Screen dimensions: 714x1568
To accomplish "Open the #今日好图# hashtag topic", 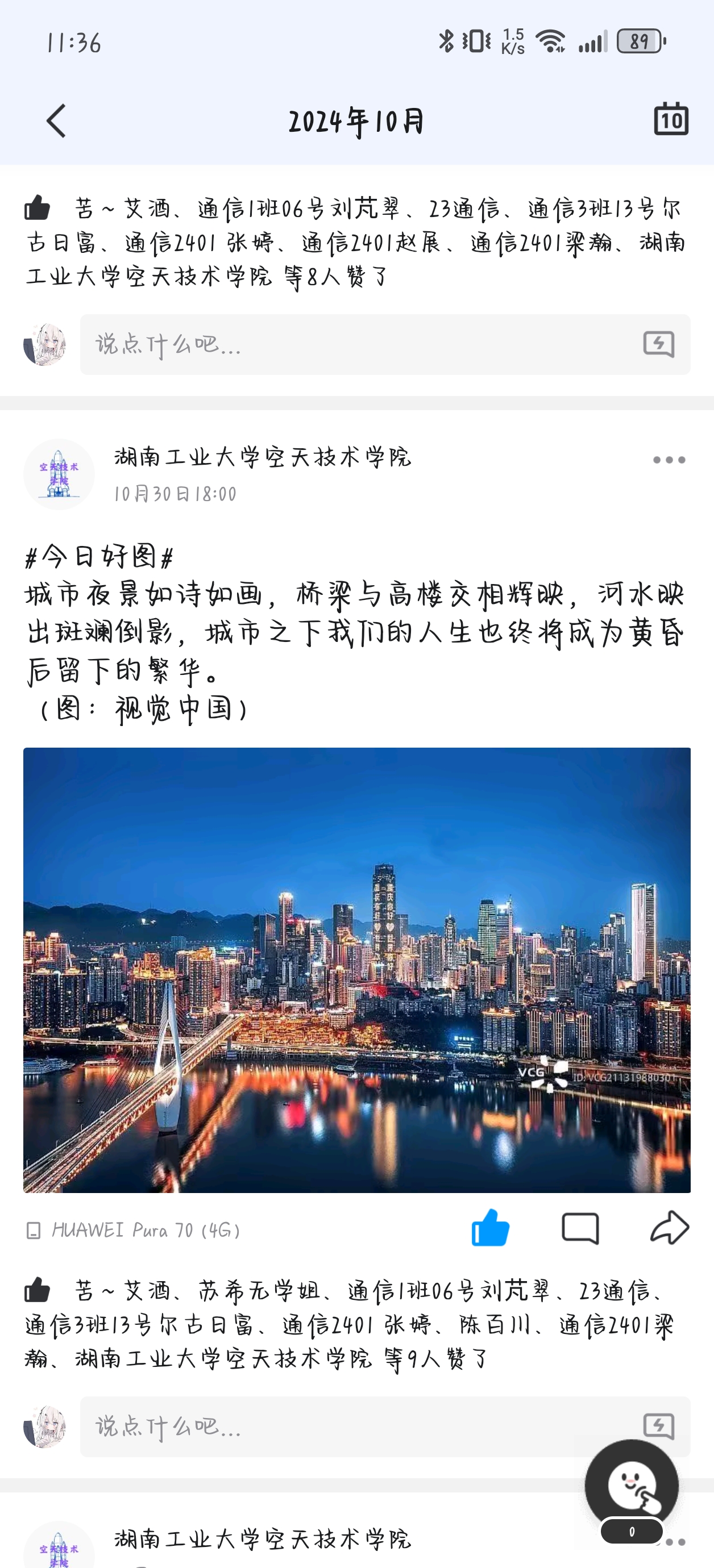I will tap(99, 556).
